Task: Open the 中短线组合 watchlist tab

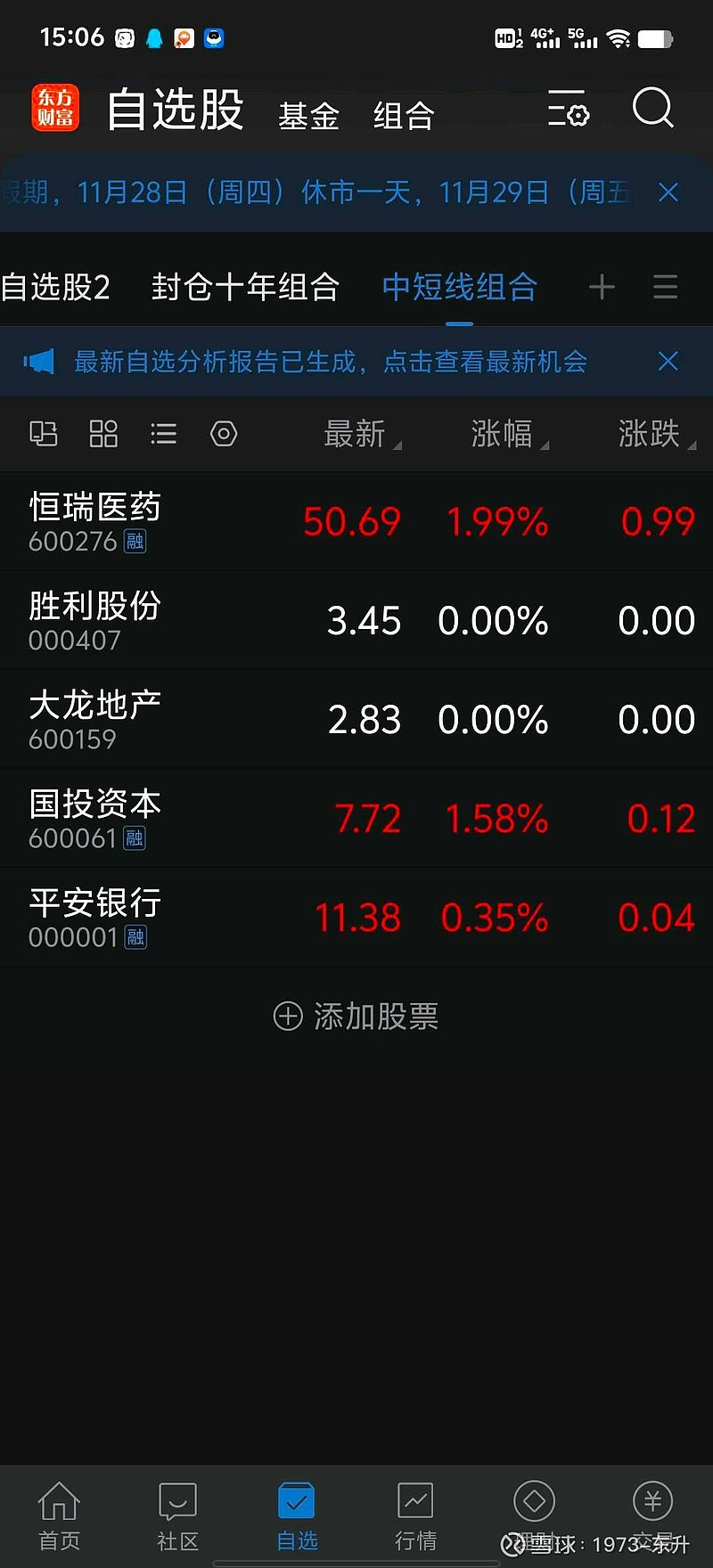Action: point(459,287)
